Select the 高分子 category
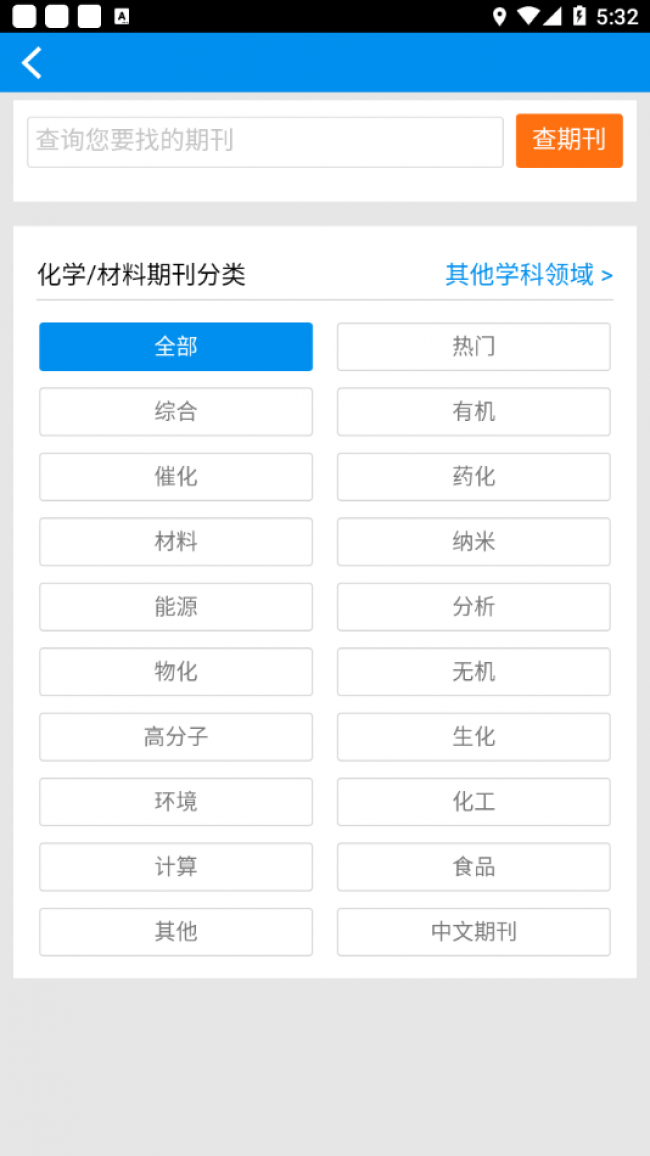 click(176, 737)
